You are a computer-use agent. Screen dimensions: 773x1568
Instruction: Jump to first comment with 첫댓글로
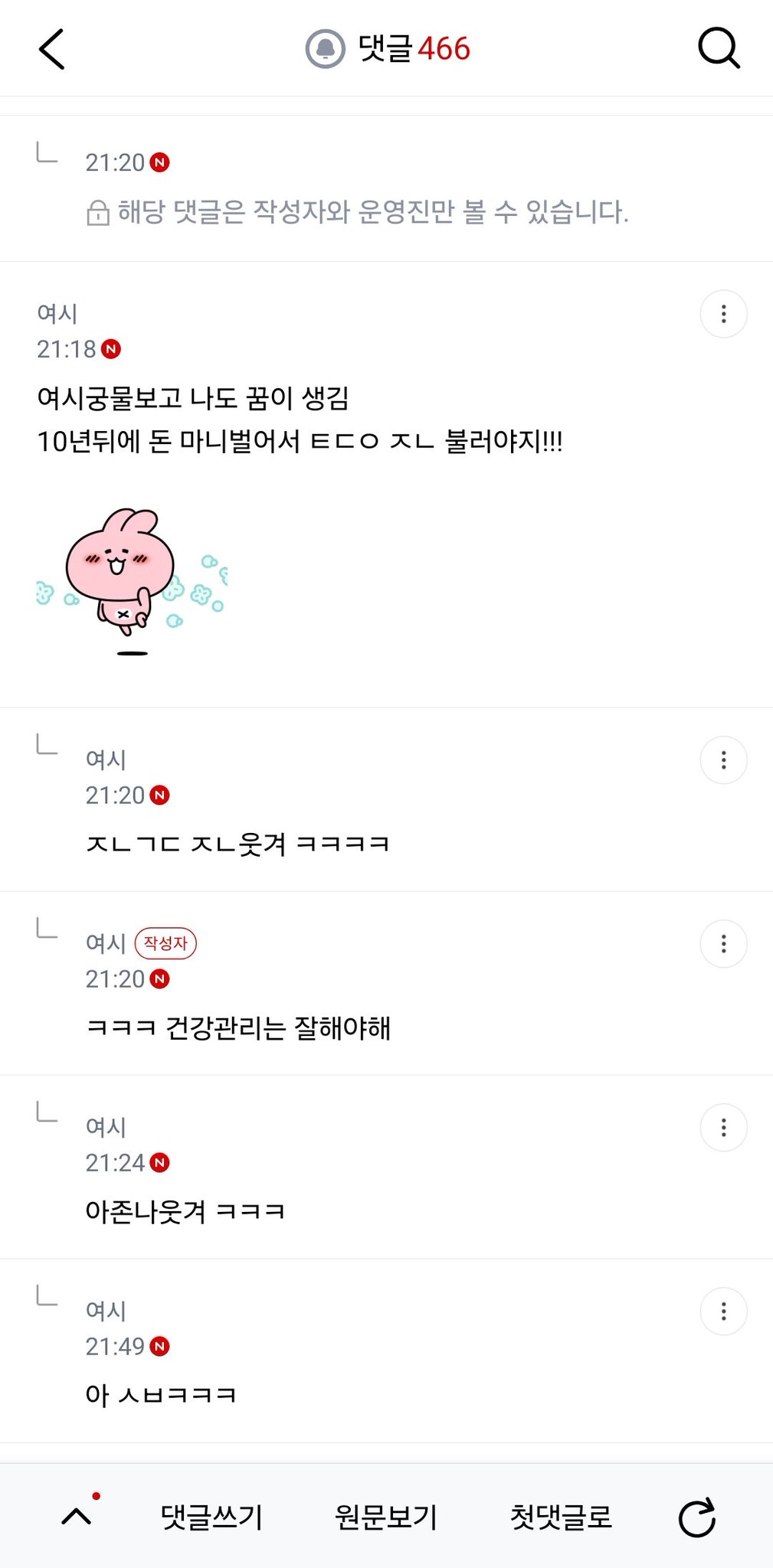[561, 1517]
